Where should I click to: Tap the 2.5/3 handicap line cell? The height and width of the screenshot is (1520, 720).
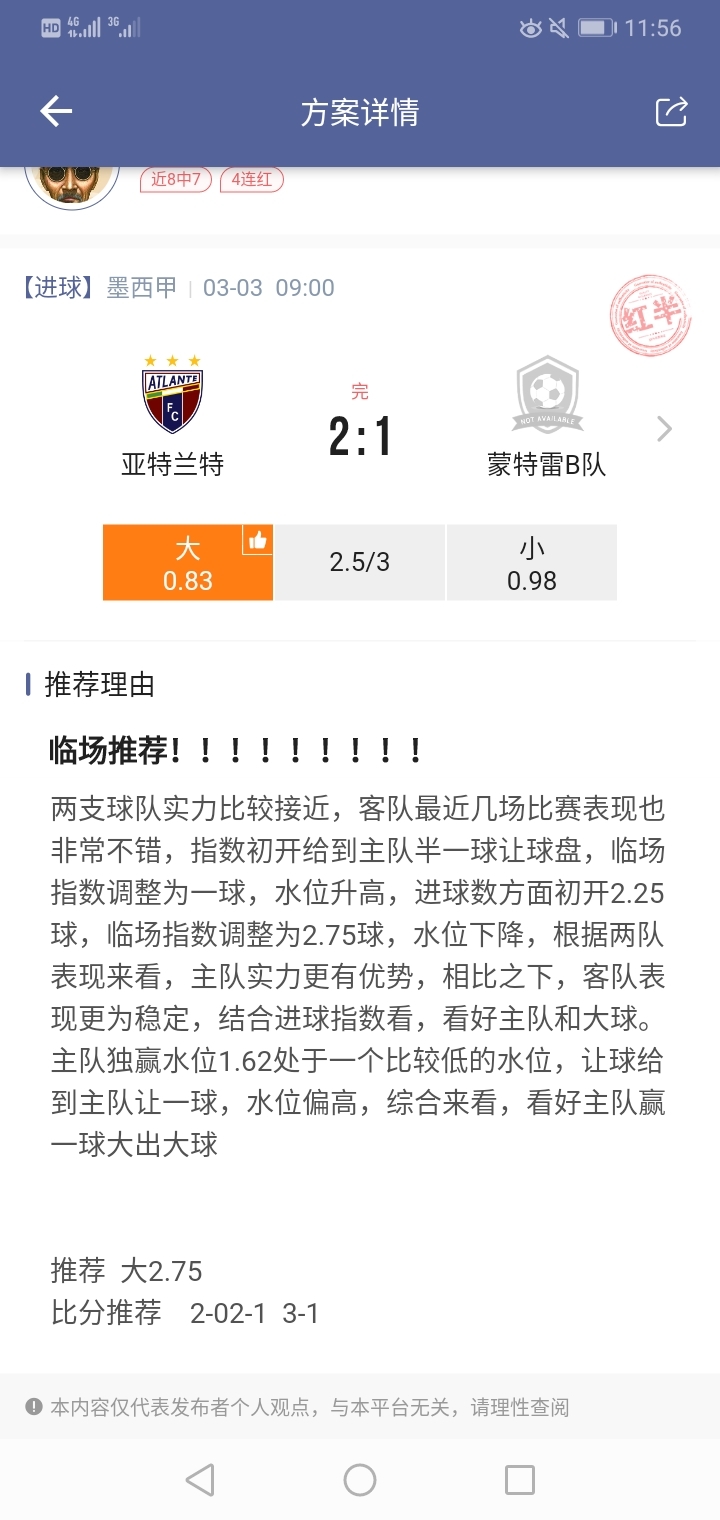tap(360, 563)
